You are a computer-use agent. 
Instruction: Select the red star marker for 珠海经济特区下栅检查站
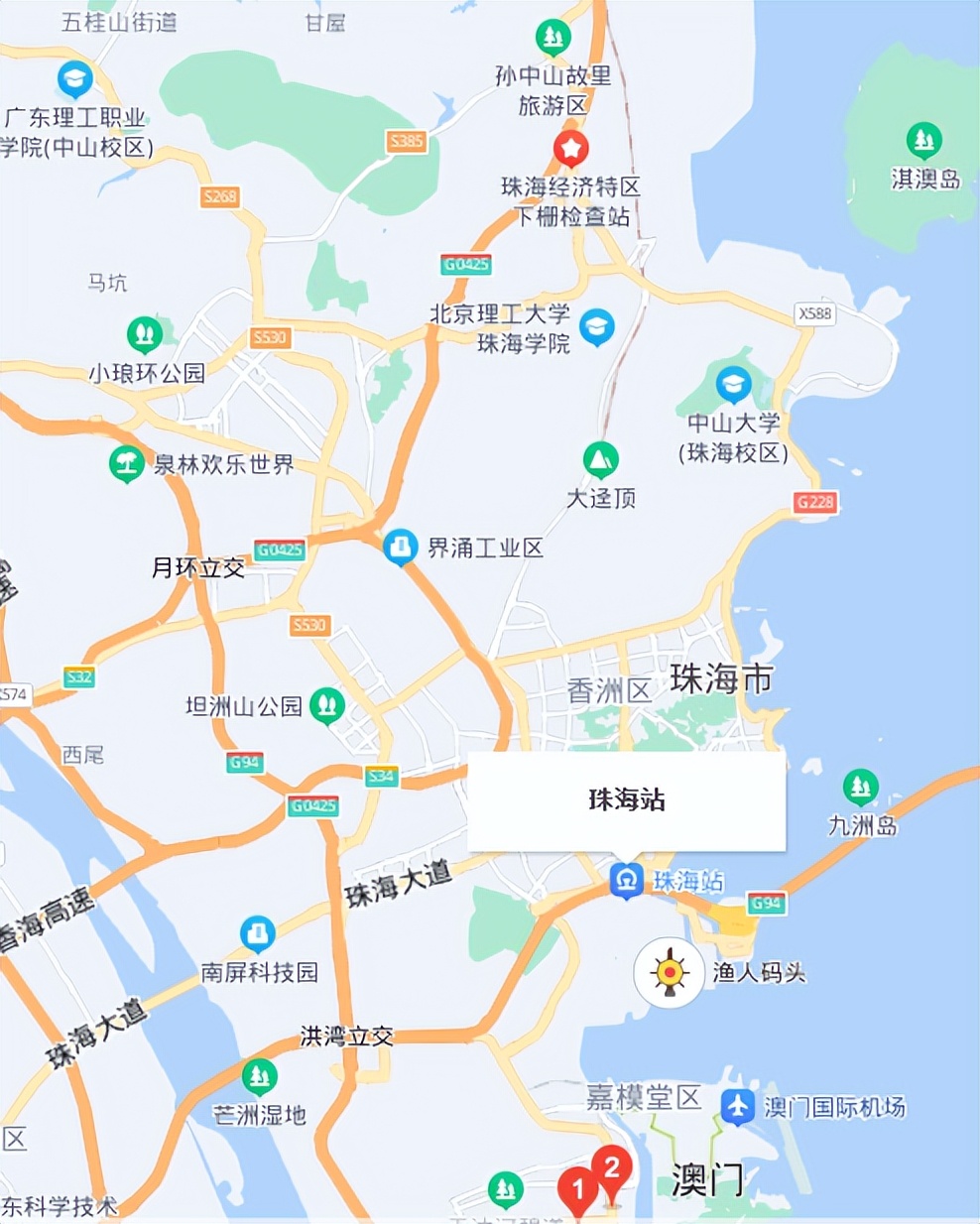point(570,149)
